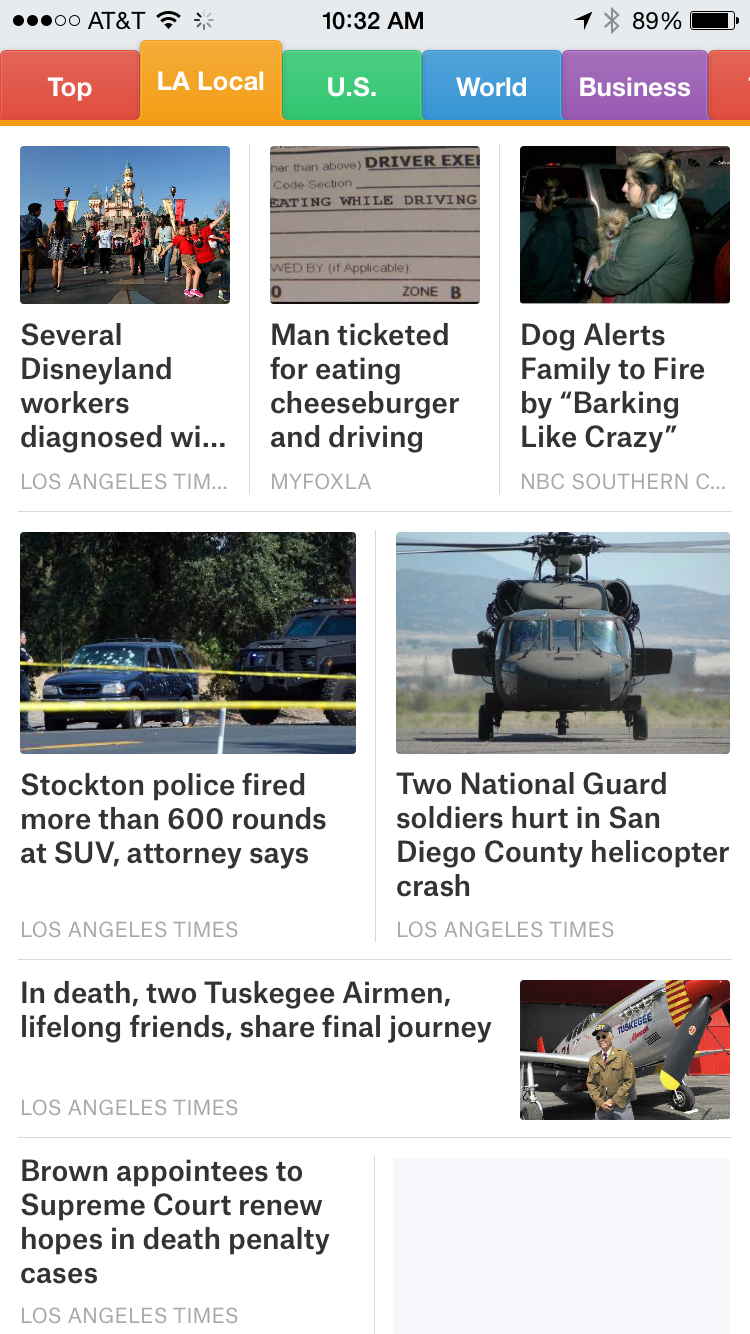Open Dog Alerts Family to Fire story
The image size is (750, 1334).
(x=613, y=385)
